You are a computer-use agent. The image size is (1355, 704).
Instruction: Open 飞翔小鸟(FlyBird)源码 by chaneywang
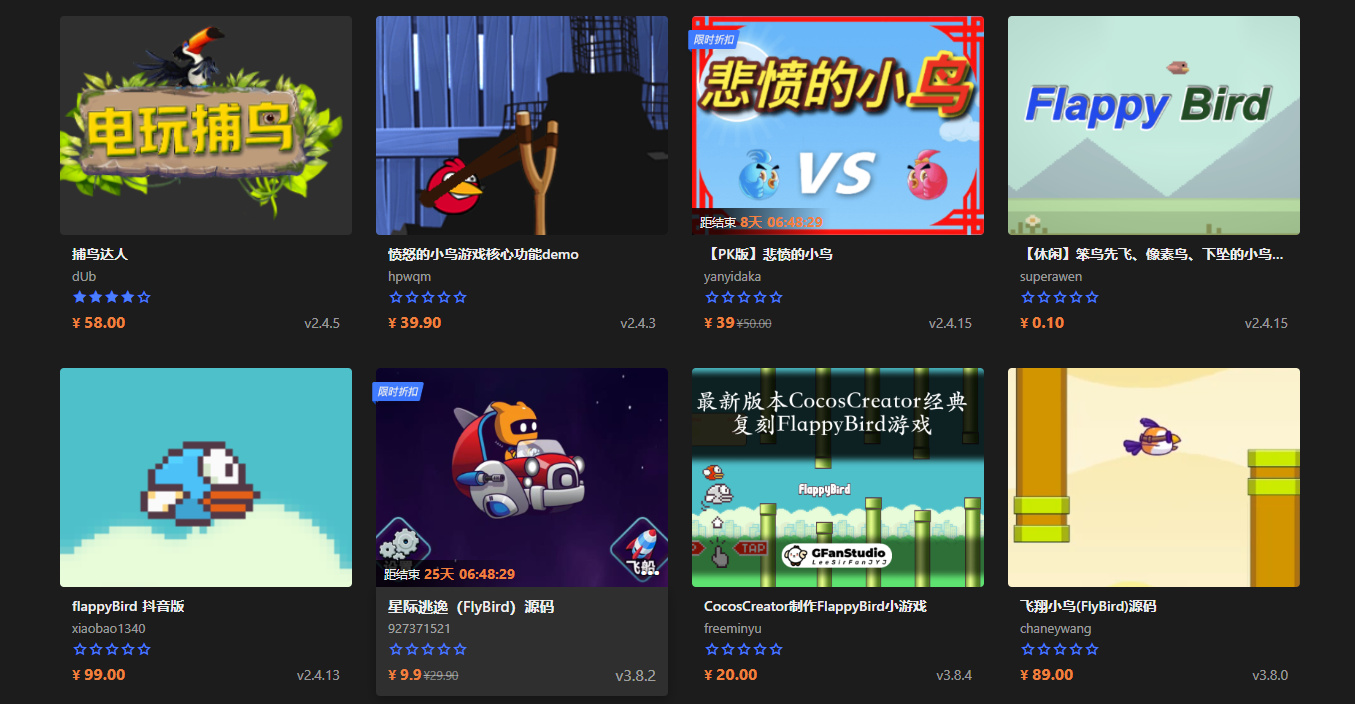tap(1153, 478)
